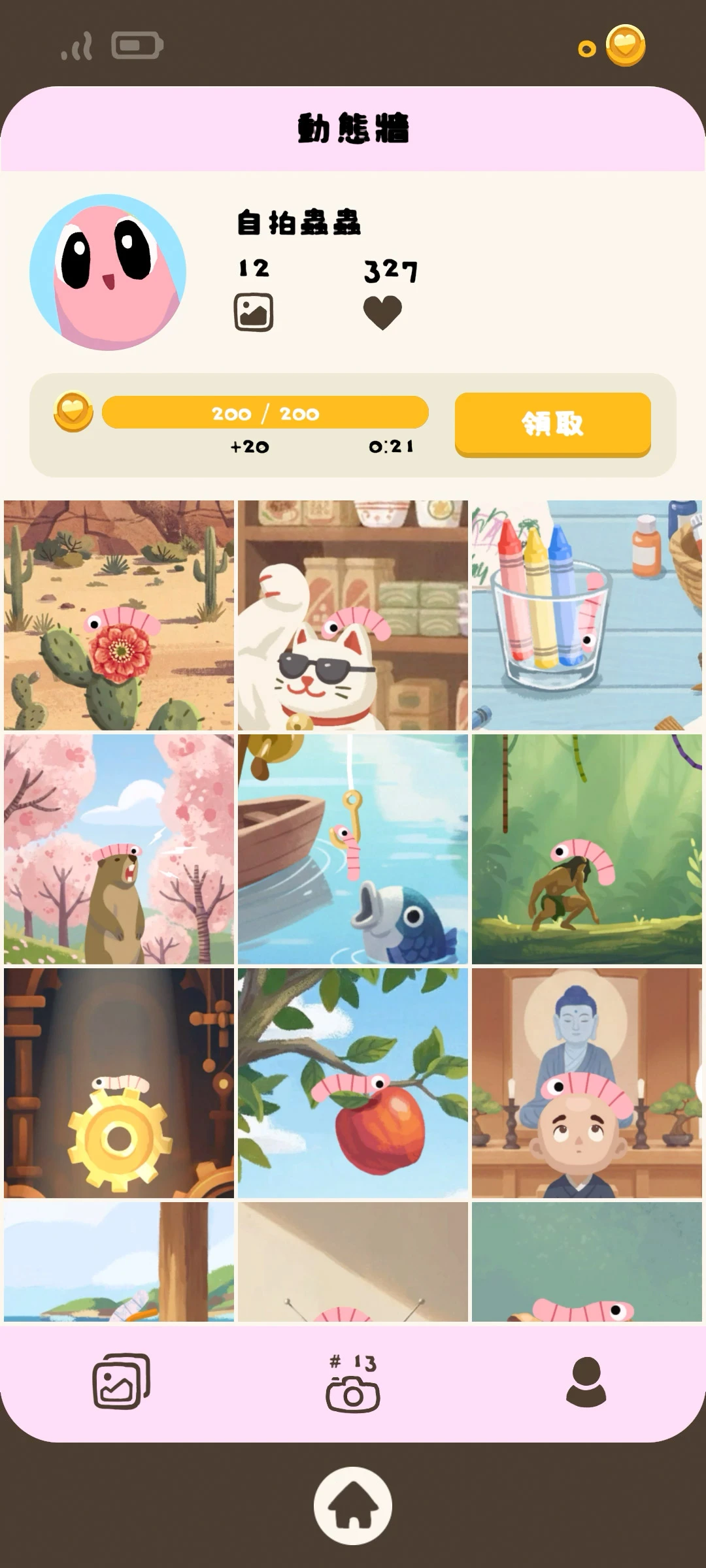Image resolution: width=706 pixels, height=1568 pixels.
Task: View the golden gear photo
Action: click(x=119, y=1083)
